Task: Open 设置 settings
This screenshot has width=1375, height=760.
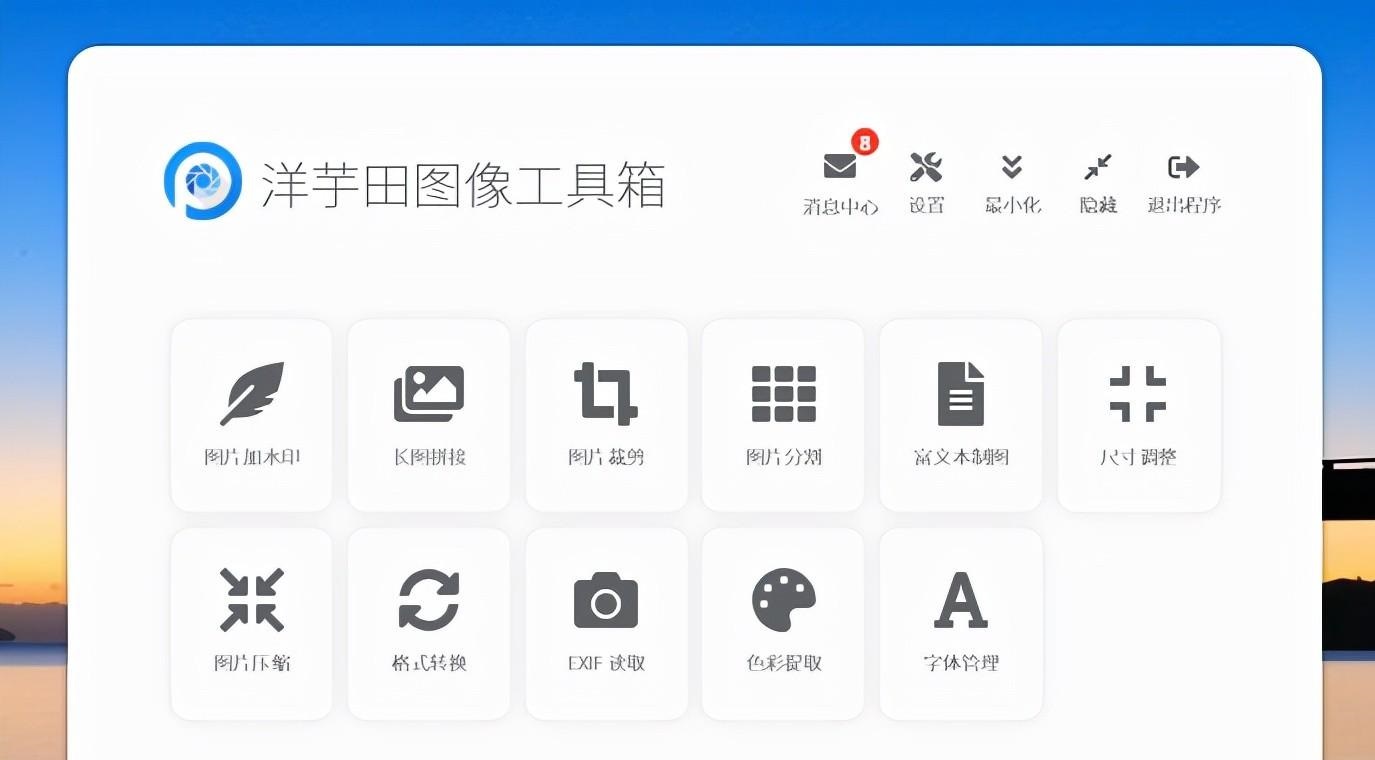Action: click(x=926, y=180)
